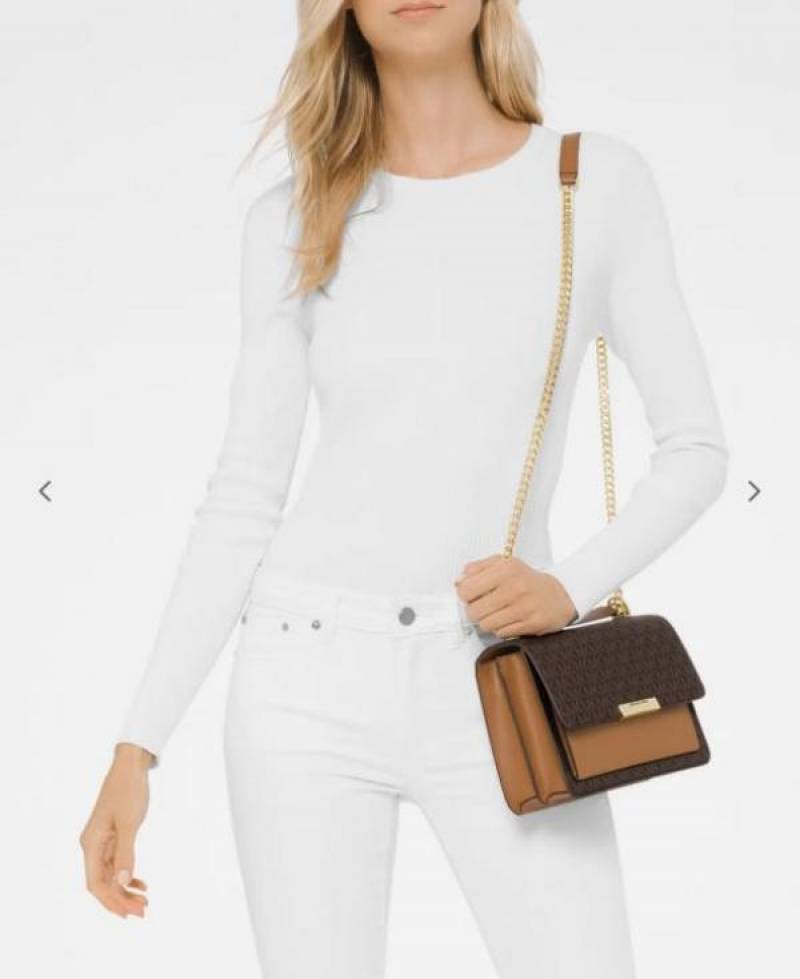The height and width of the screenshot is (979, 800).
Task: Show the next product image
Action: point(753,491)
